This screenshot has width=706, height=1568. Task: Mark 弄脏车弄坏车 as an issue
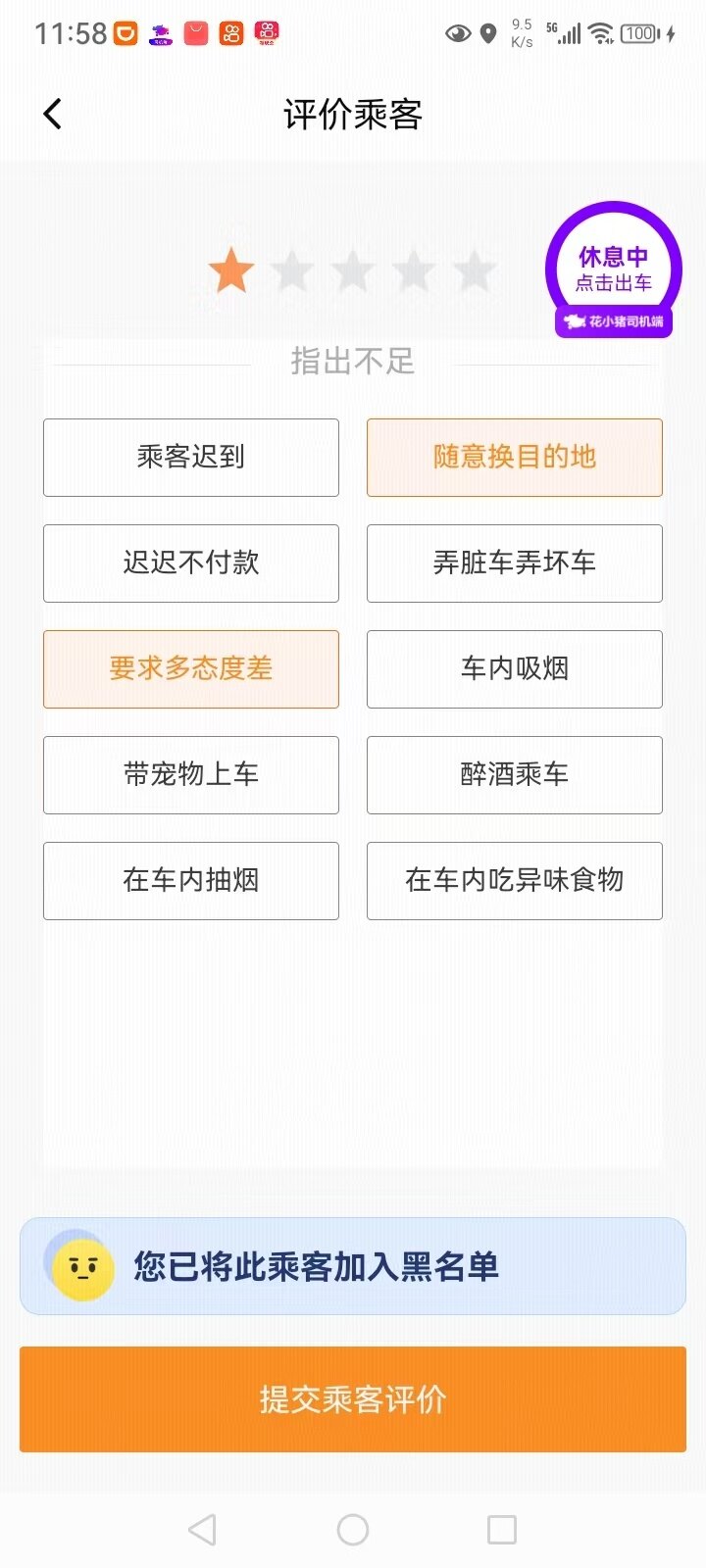[x=515, y=563]
